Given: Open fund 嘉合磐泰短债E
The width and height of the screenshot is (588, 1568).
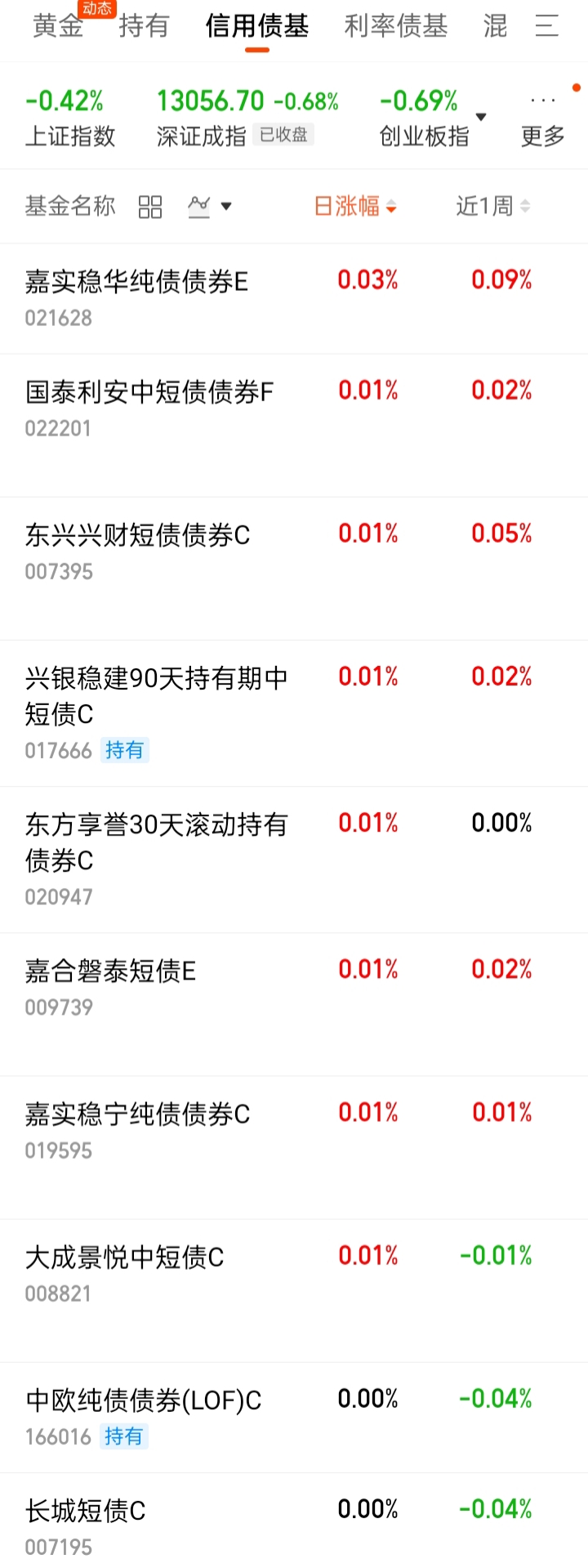Looking at the screenshot, I should pos(110,972).
